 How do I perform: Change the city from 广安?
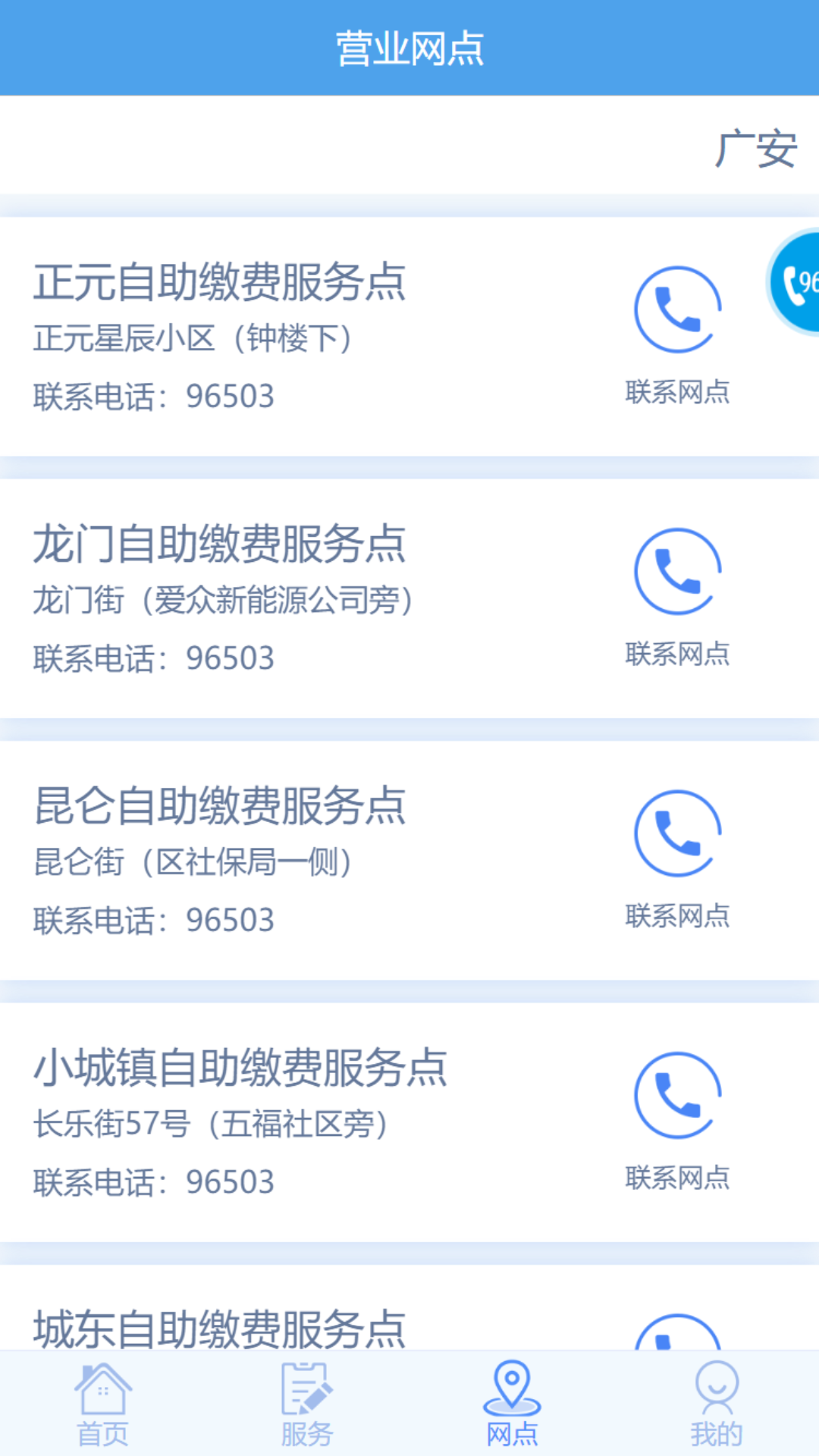[x=755, y=149]
